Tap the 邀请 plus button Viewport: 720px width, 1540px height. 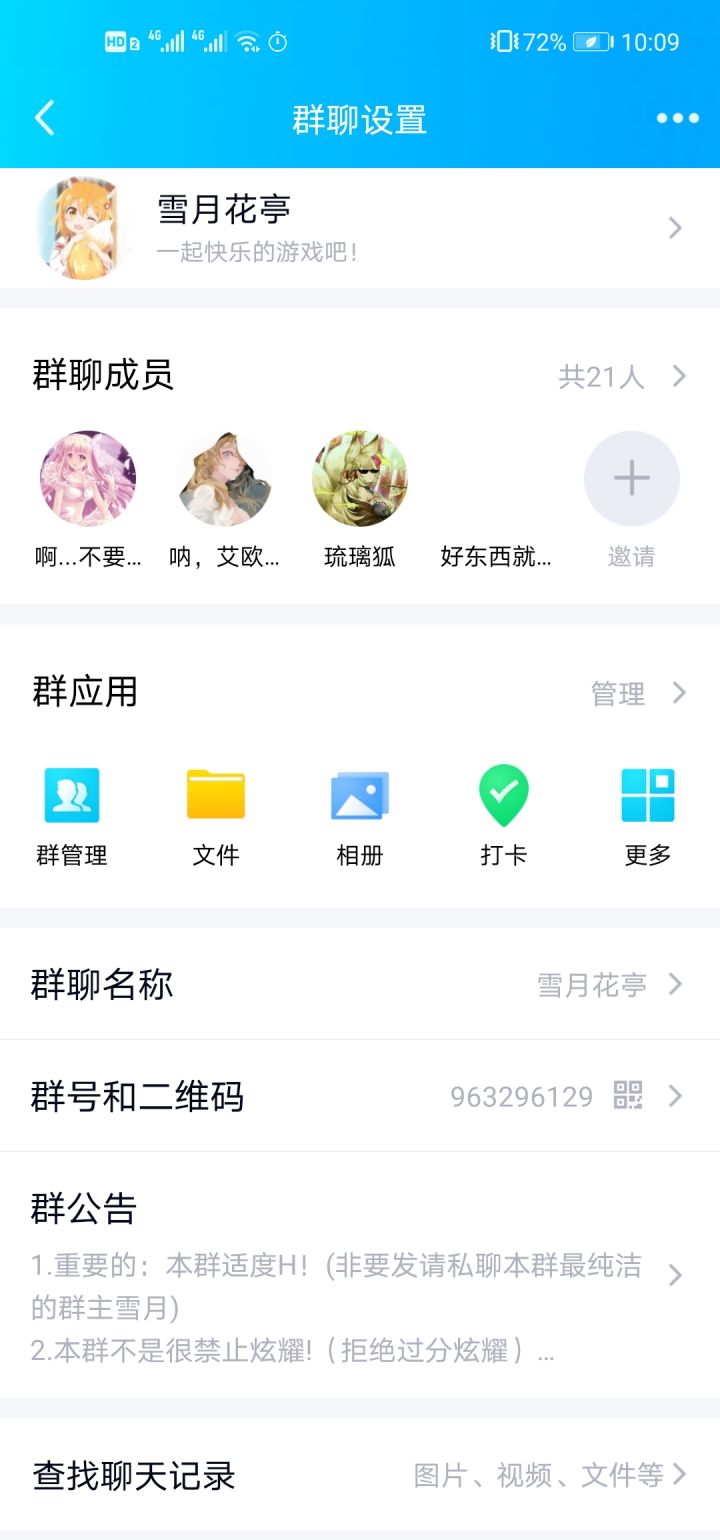632,479
